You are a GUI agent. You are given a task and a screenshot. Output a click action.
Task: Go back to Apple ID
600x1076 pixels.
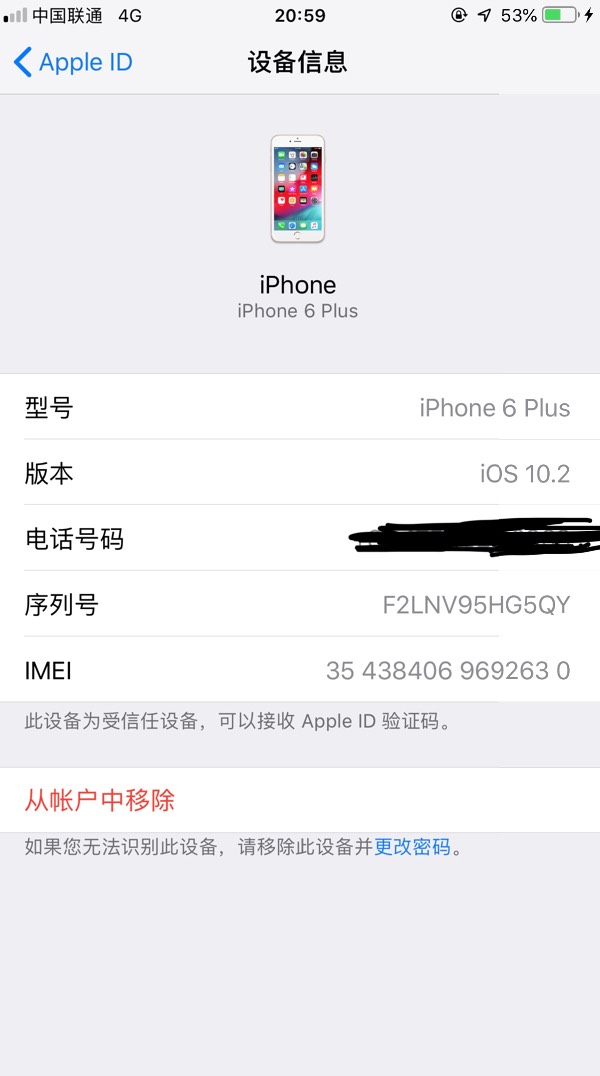73,62
